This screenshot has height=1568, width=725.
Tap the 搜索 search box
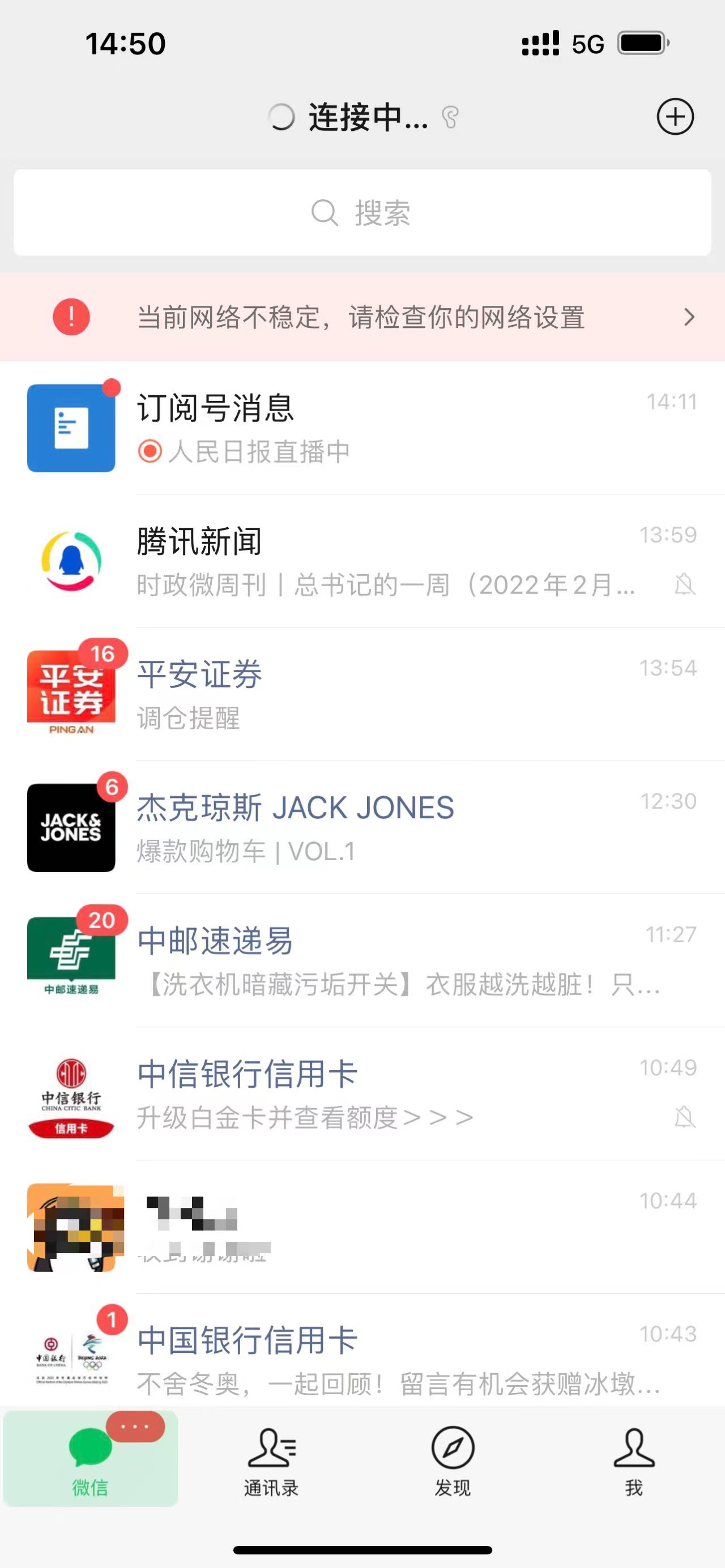(362, 212)
